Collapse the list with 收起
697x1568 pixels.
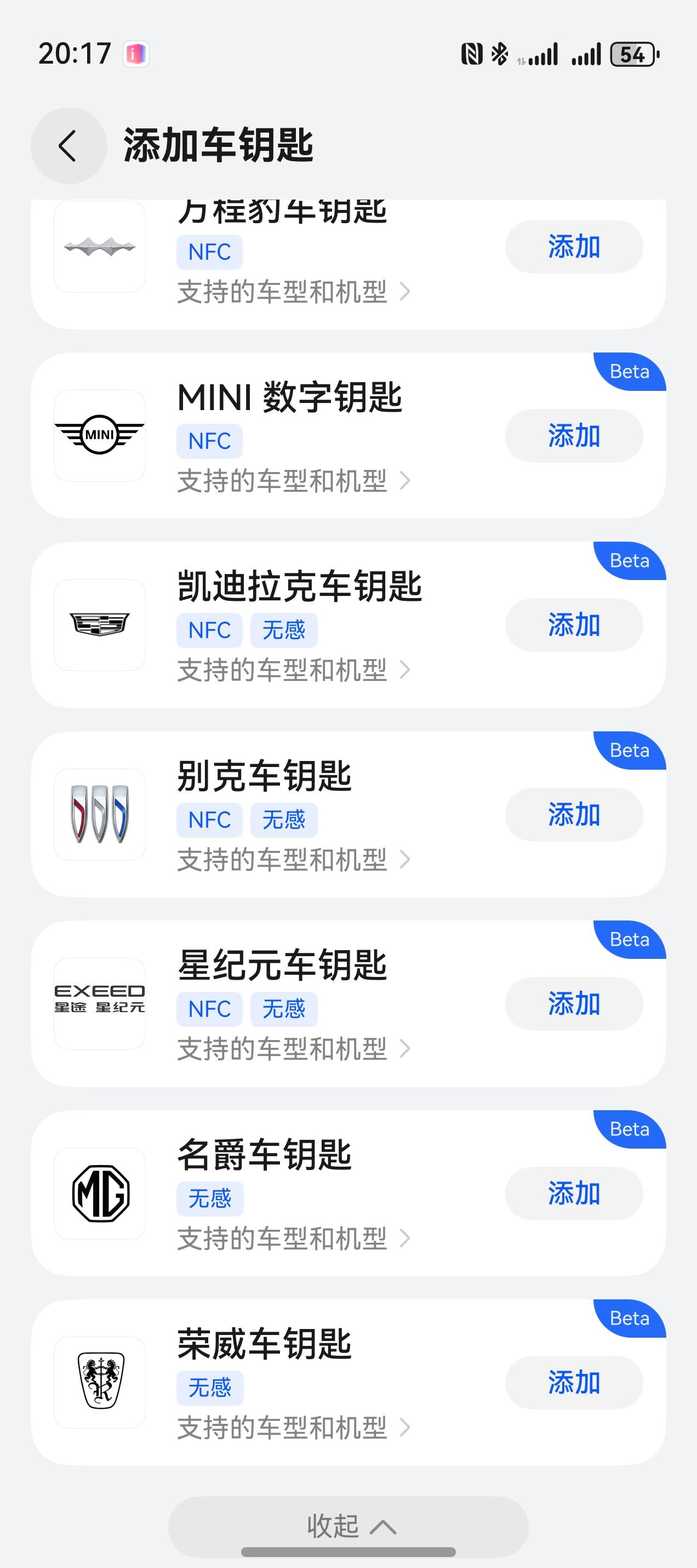(348, 1525)
